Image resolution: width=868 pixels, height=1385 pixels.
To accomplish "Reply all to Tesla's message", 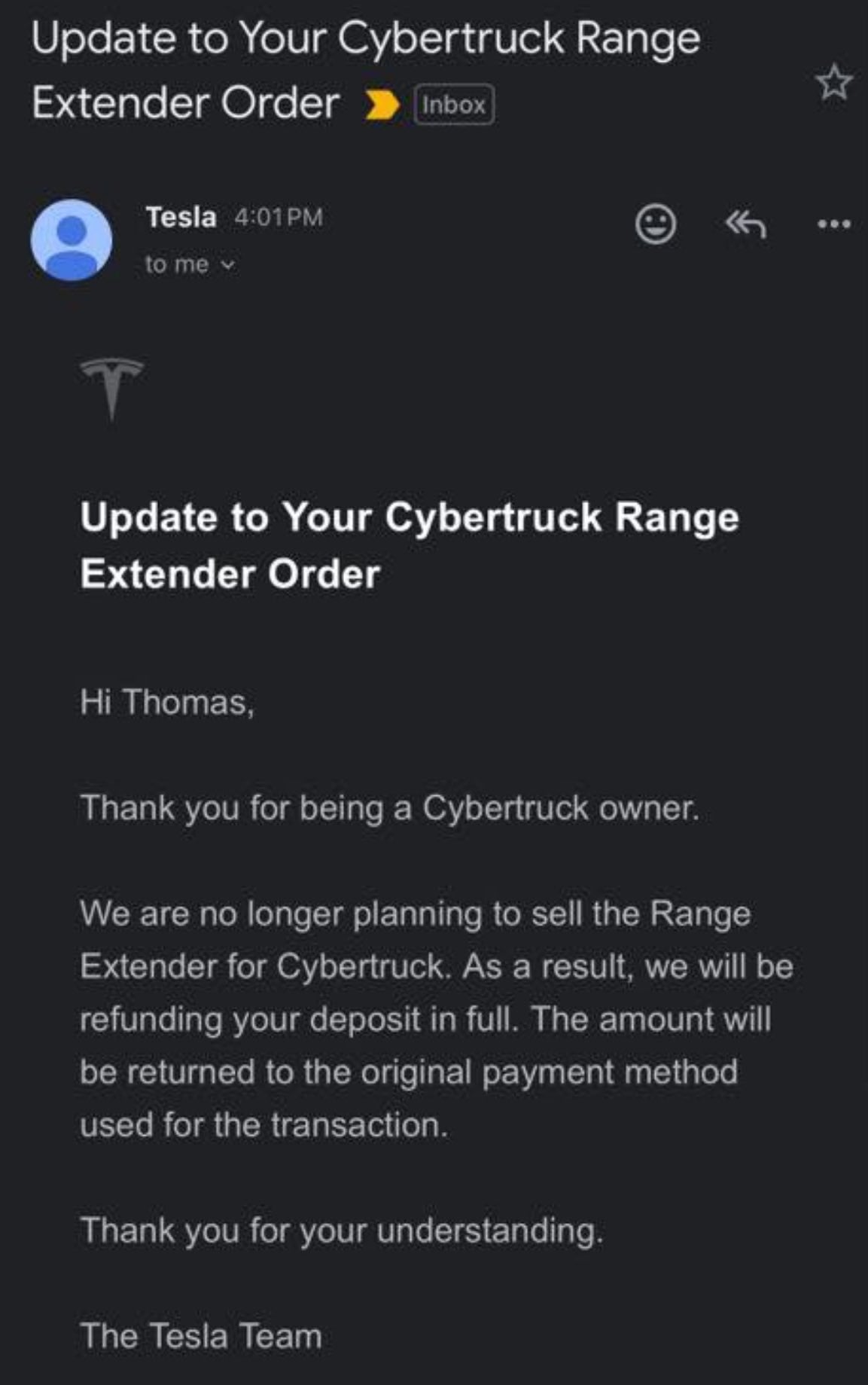I will [745, 224].
